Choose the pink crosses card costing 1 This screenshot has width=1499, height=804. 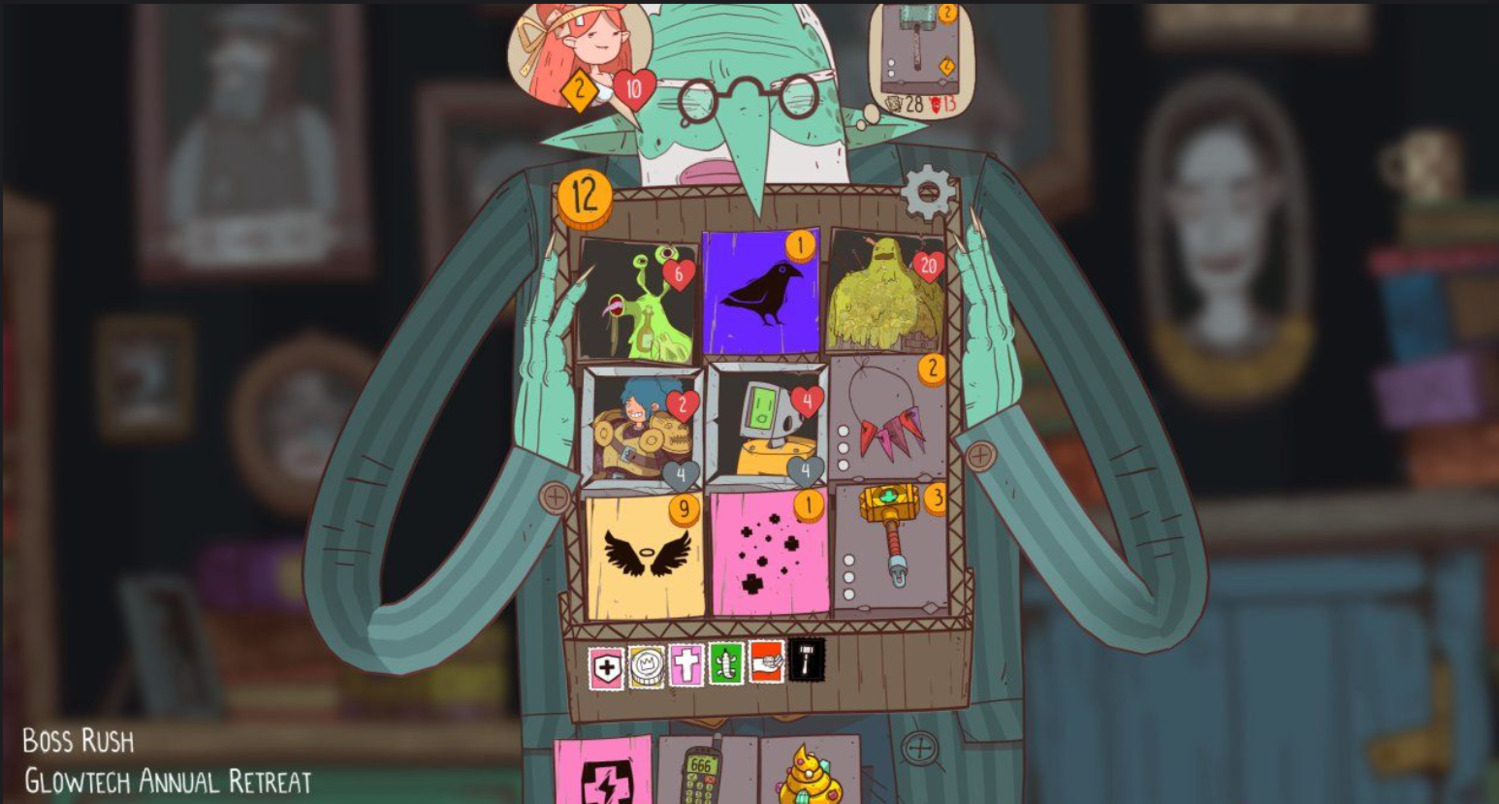coord(769,553)
